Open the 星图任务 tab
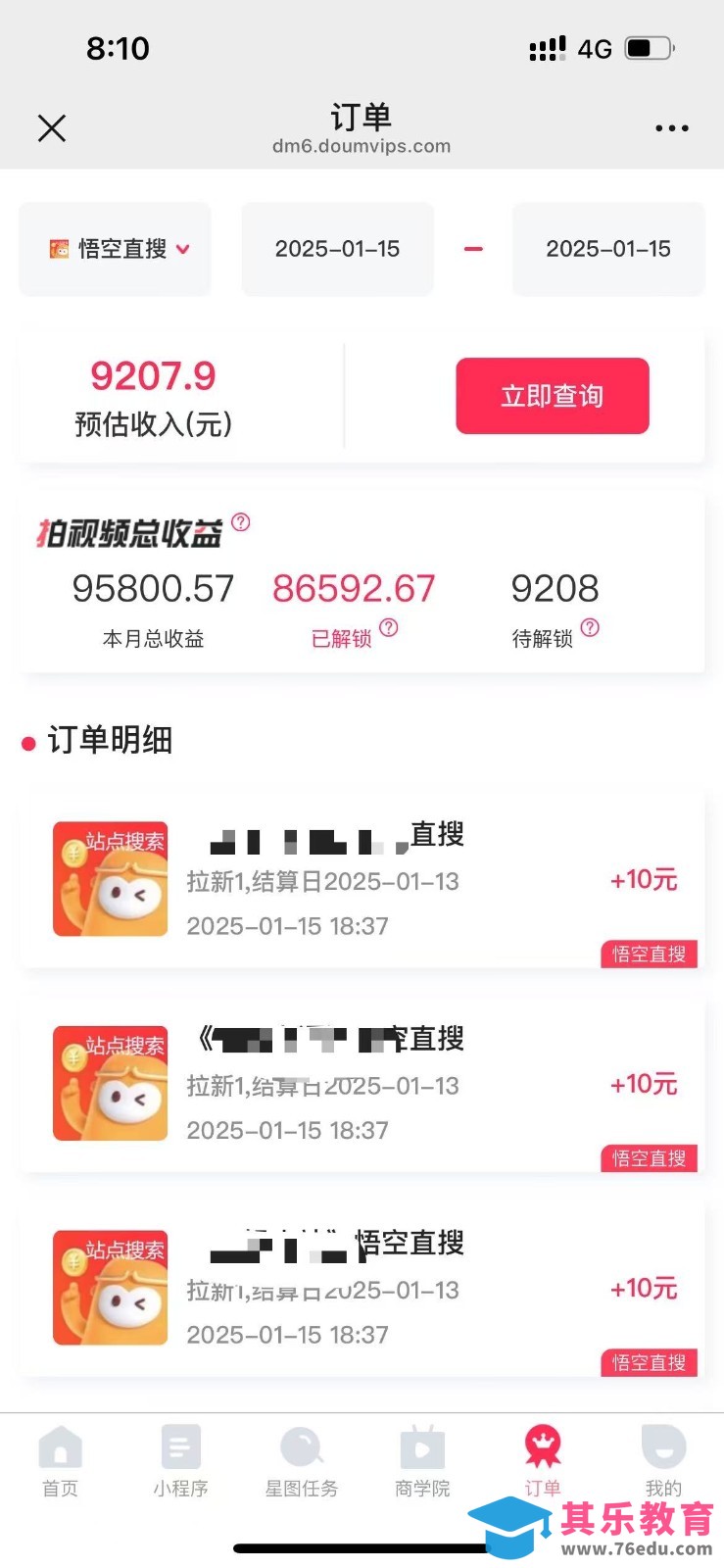Image resolution: width=724 pixels, height=1568 pixels. tap(302, 1461)
